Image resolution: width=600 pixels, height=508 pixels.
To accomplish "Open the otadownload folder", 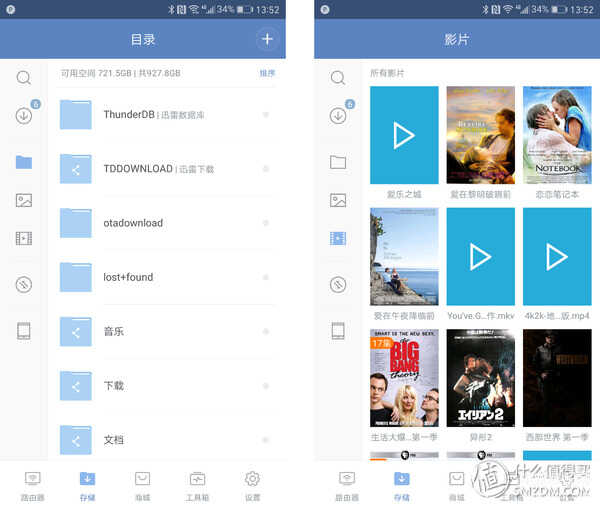I will pyautogui.click(x=133, y=223).
